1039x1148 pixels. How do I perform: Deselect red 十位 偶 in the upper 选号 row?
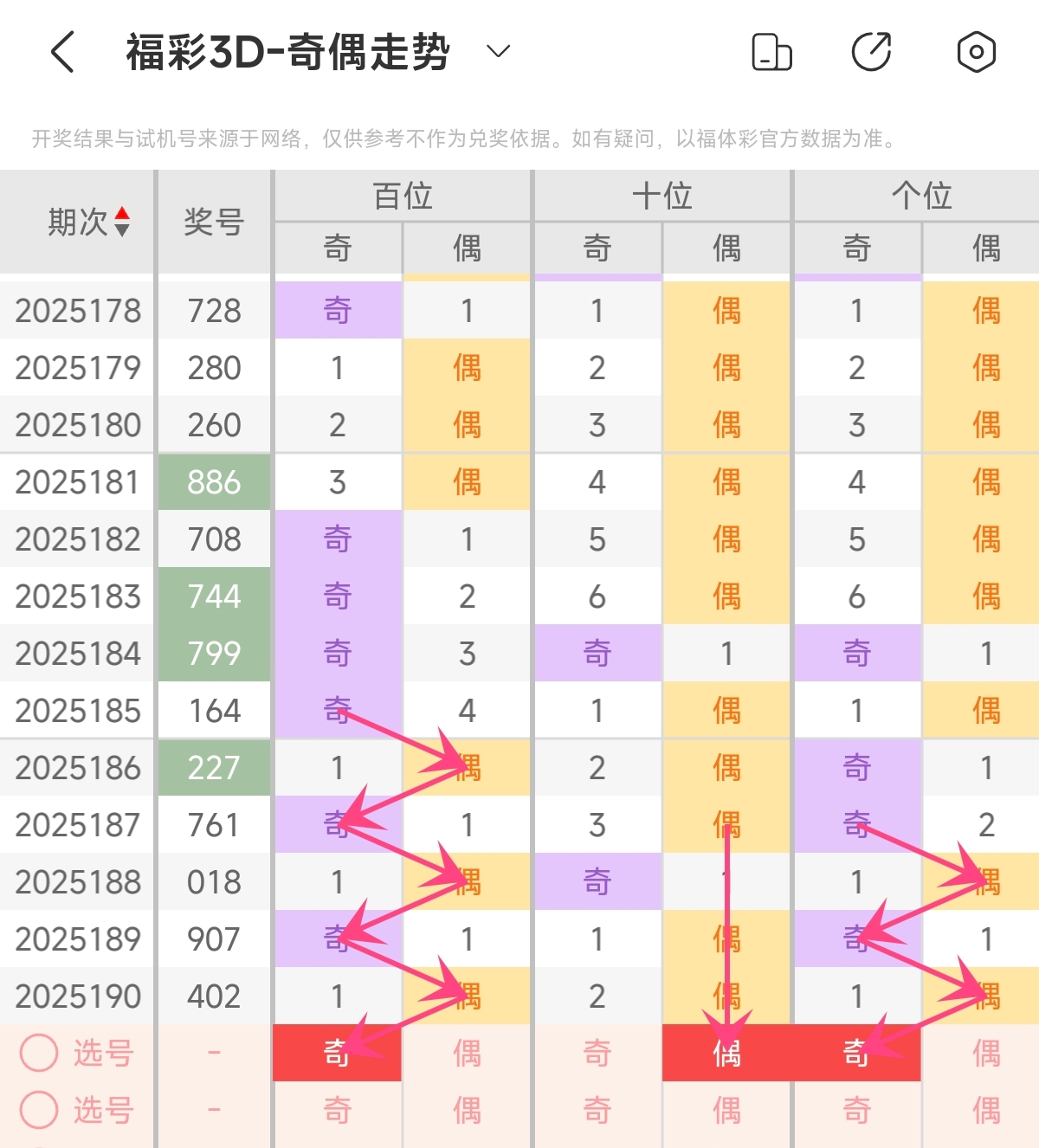pos(726,1053)
